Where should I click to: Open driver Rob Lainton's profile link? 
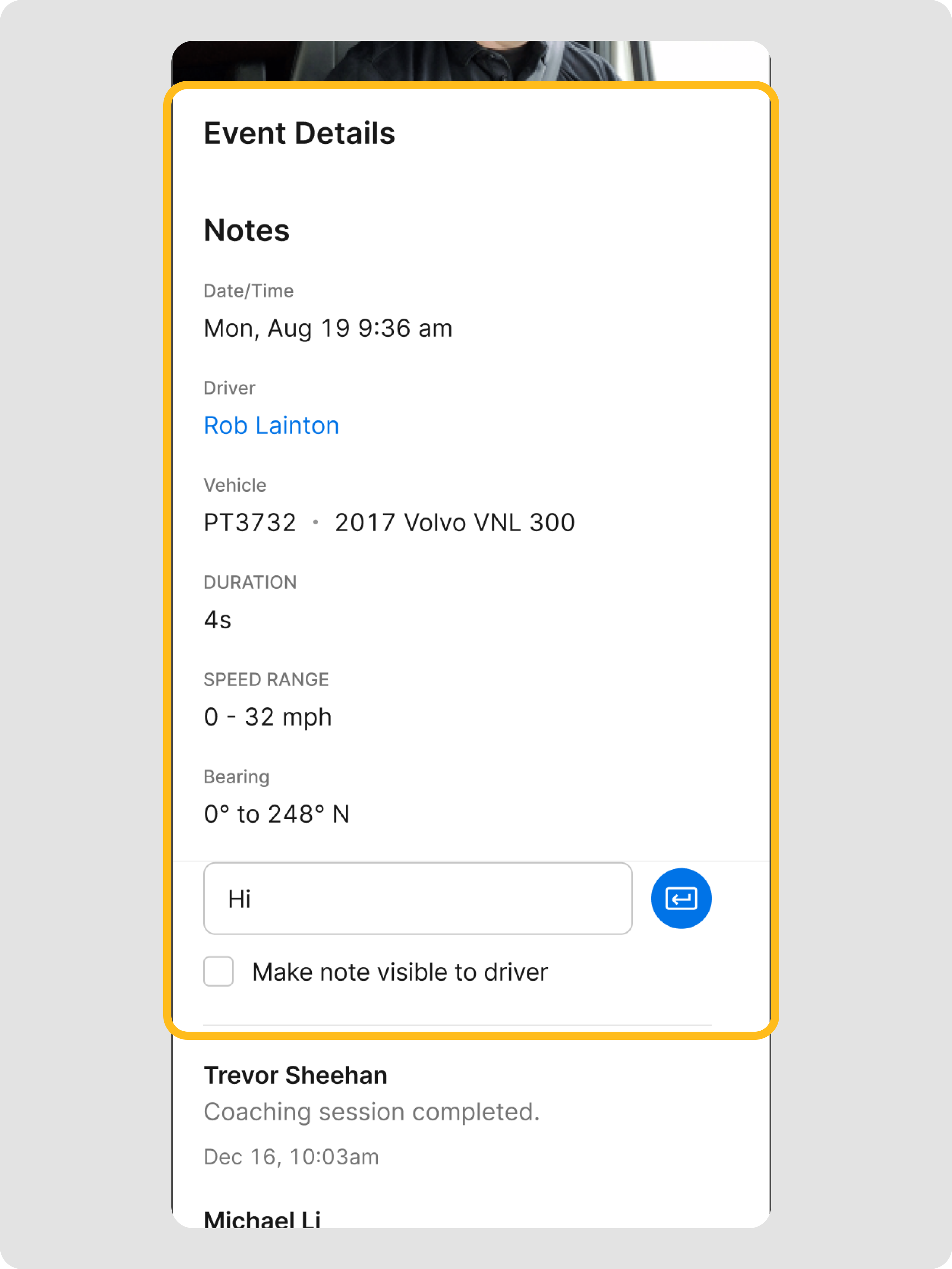point(271,426)
